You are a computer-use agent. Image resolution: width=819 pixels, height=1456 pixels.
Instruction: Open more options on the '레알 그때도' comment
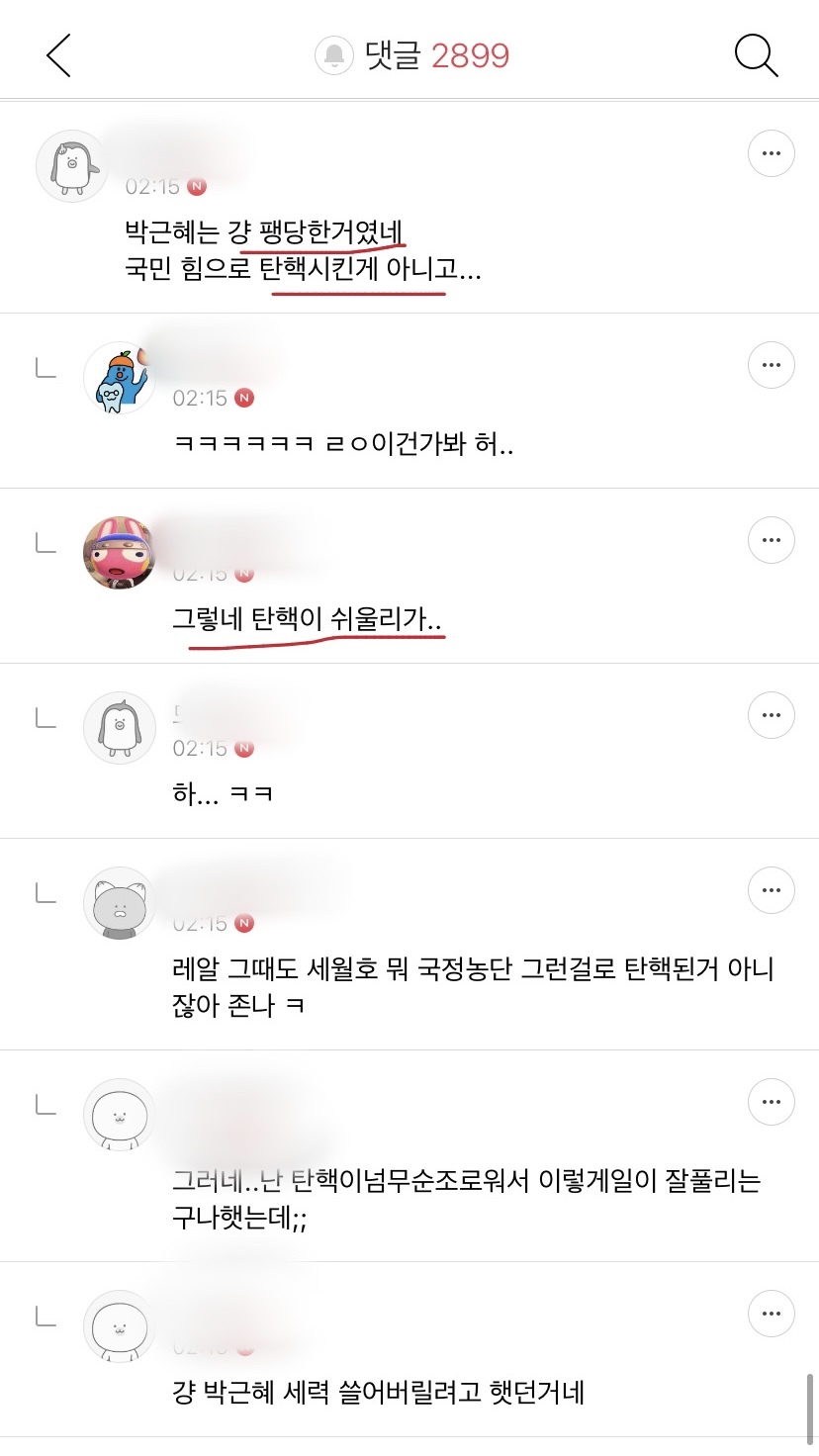click(772, 890)
